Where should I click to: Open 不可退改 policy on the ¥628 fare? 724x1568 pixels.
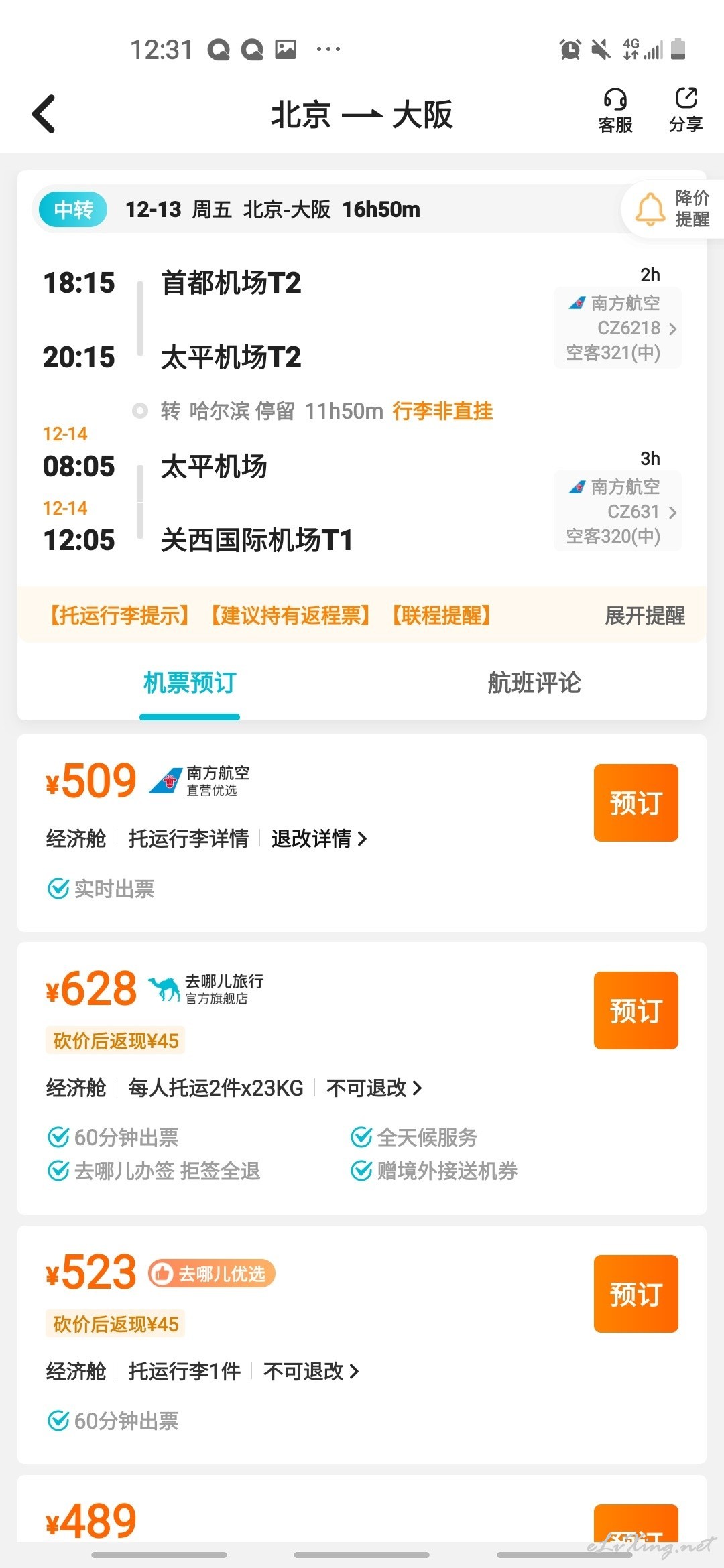[374, 1088]
